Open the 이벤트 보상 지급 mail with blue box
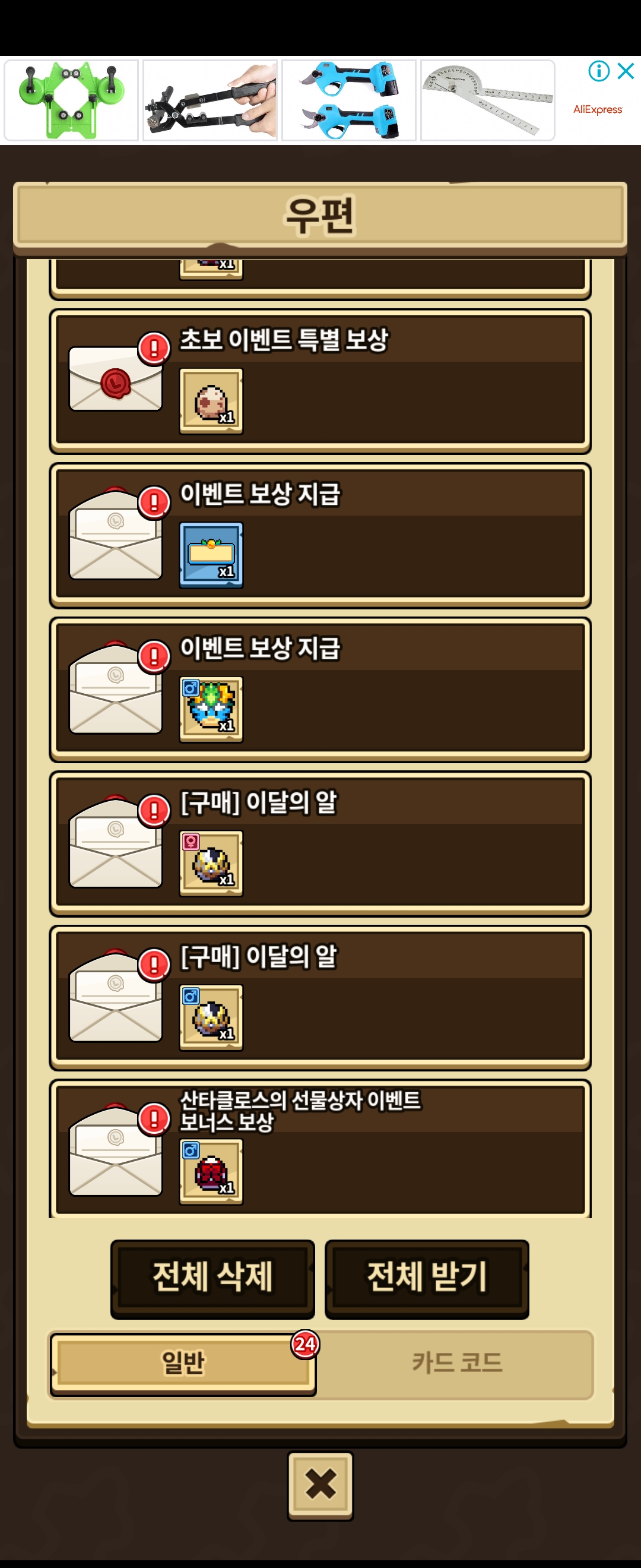This screenshot has width=641, height=1568. click(320, 536)
